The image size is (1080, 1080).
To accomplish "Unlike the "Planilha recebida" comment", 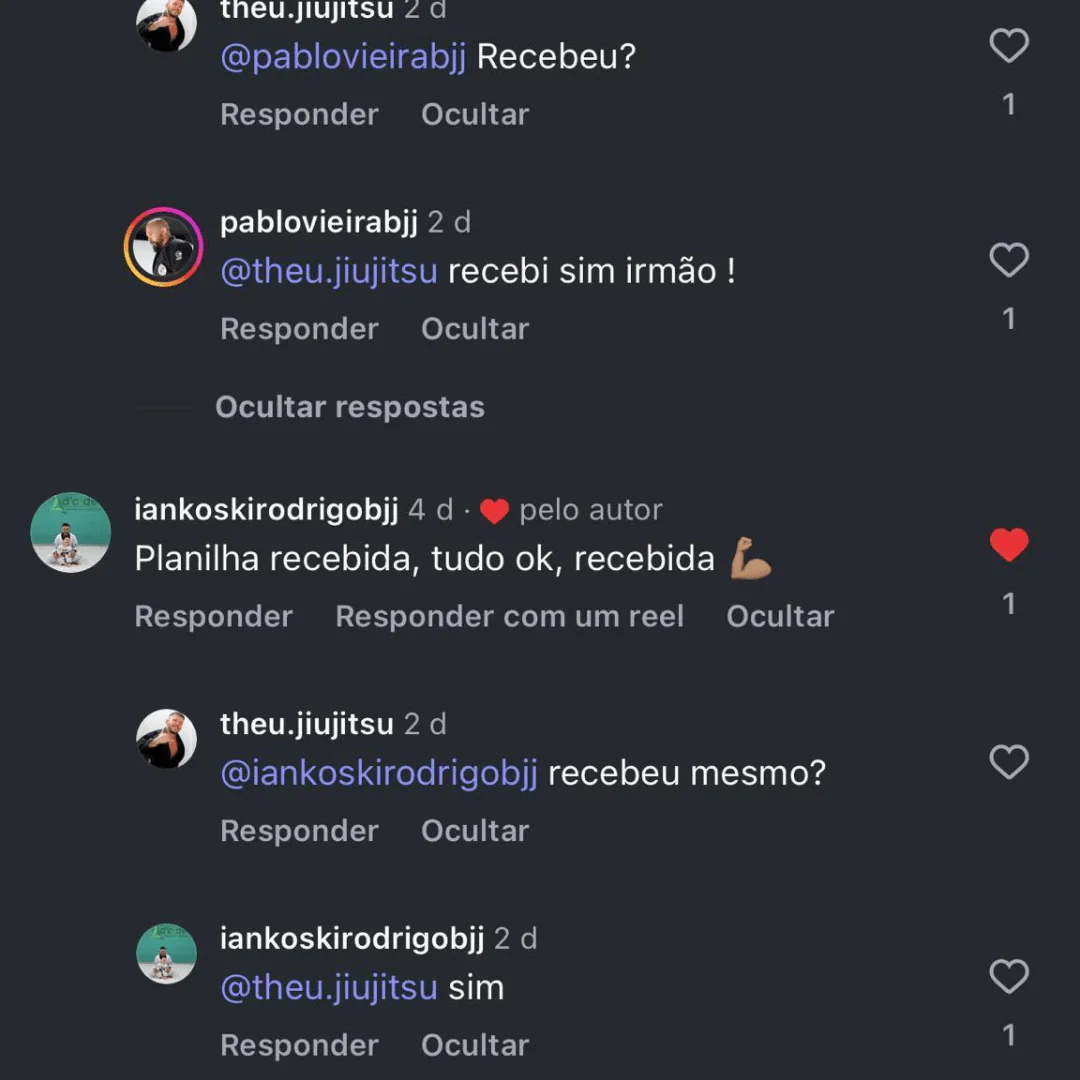I will [x=1008, y=546].
